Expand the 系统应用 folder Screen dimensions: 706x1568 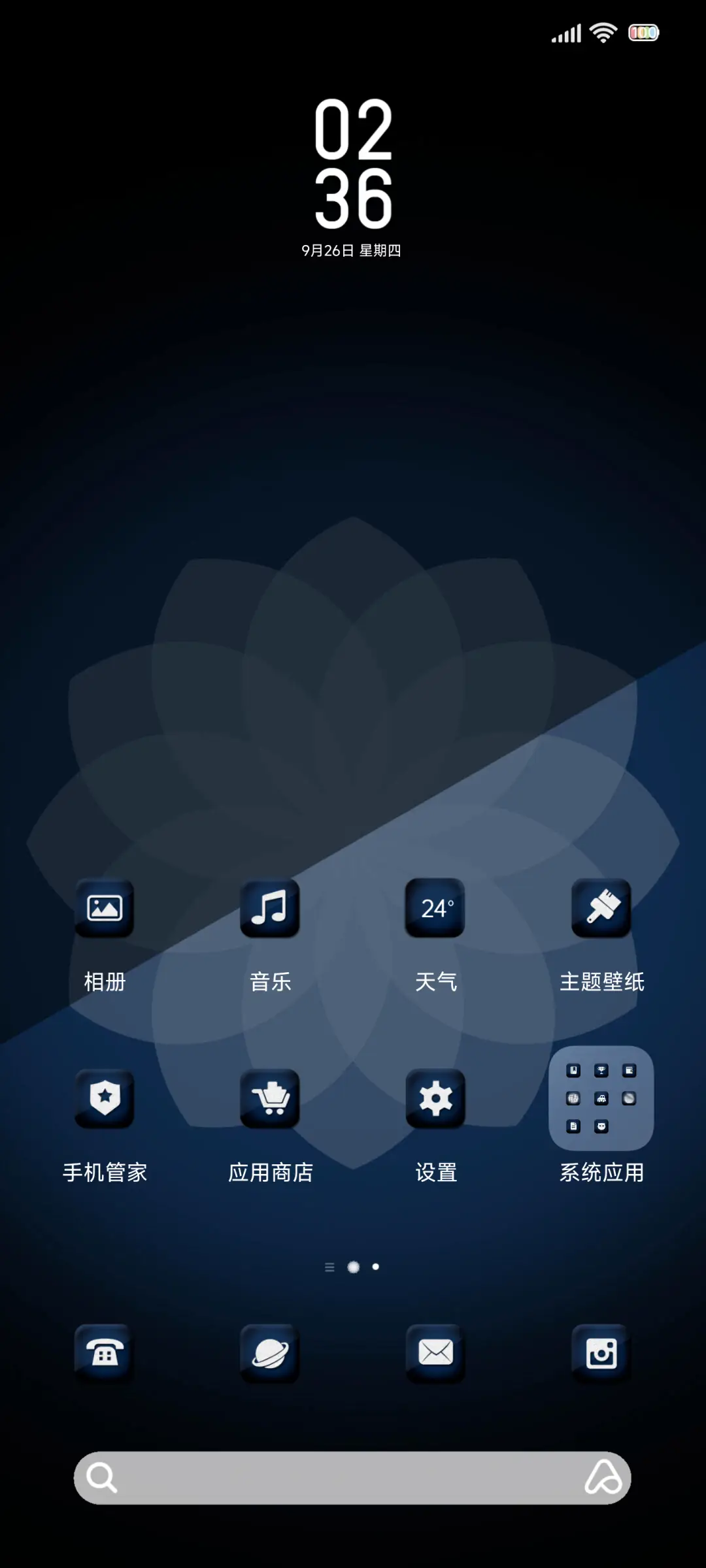point(601,1100)
